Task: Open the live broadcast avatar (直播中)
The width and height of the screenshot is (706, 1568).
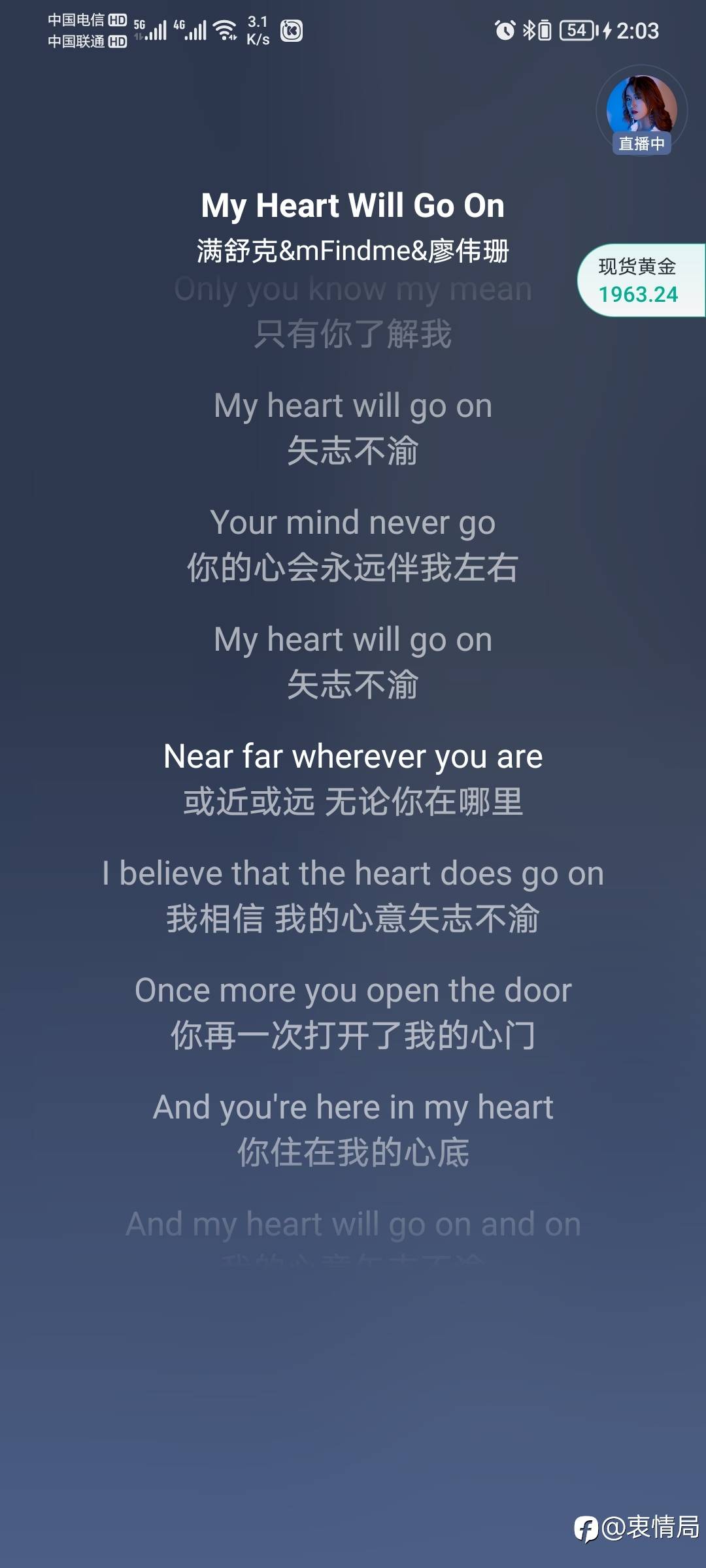Action: pos(641,111)
